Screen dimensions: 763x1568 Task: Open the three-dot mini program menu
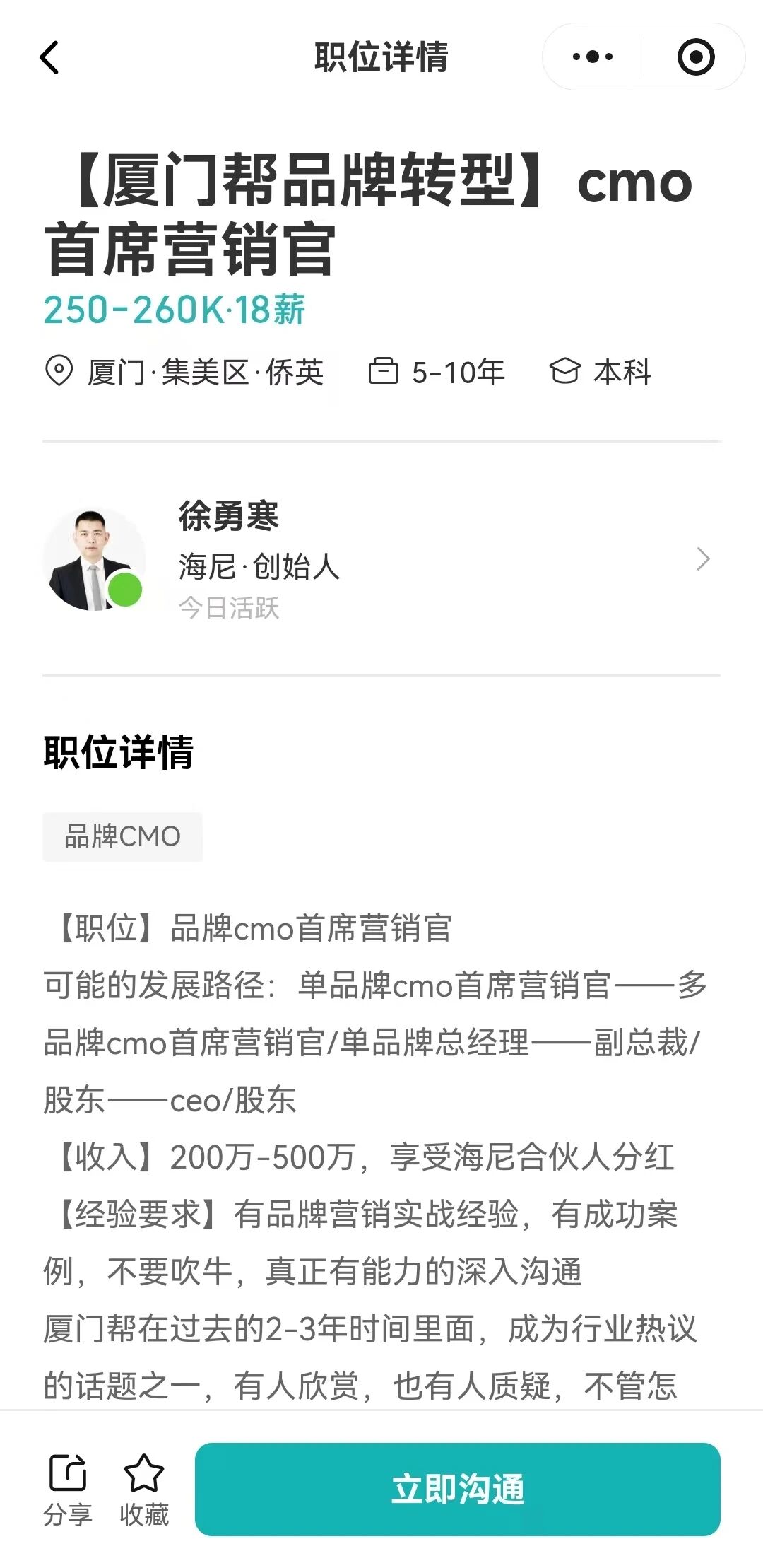[x=593, y=57]
